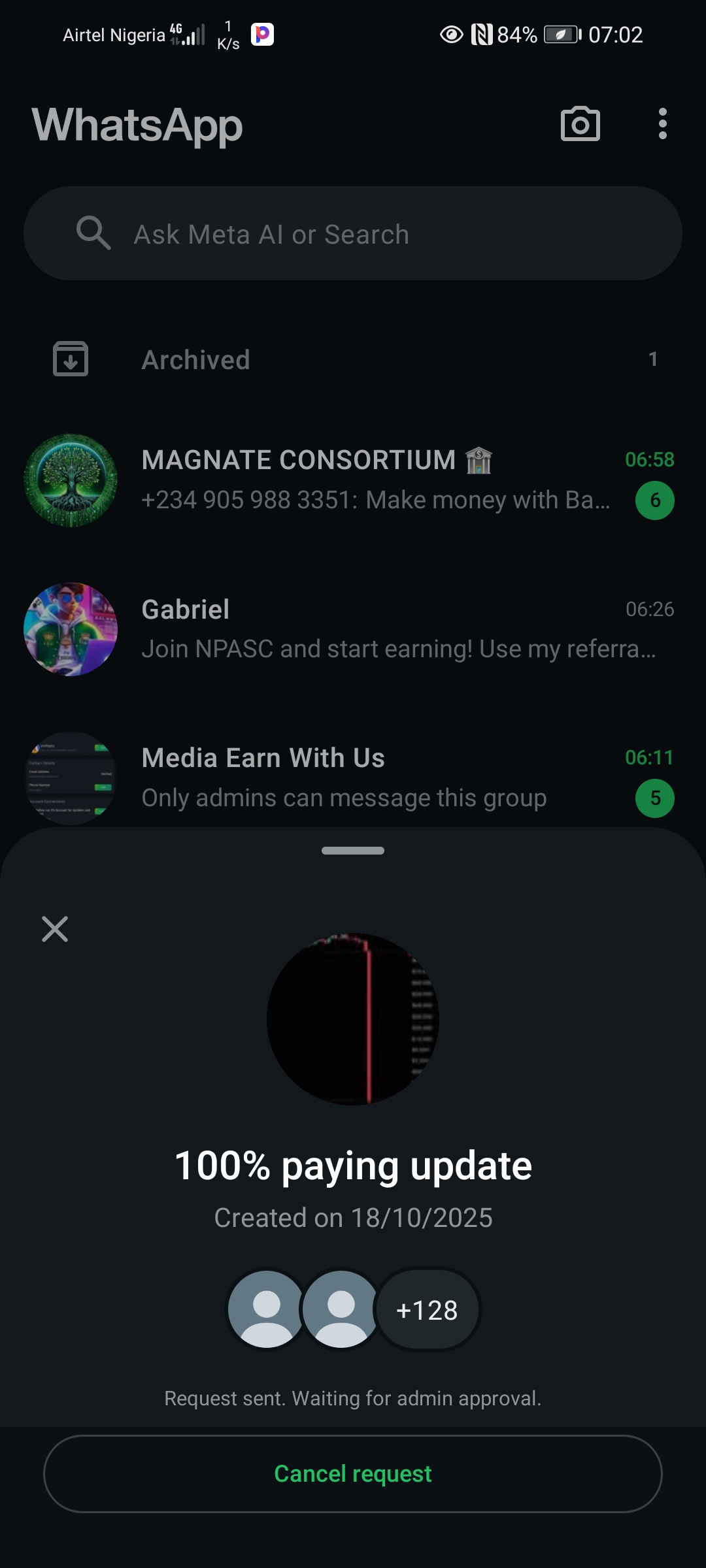The image size is (706, 1568).
Task: Open the Archived chats row
Action: pos(353,359)
